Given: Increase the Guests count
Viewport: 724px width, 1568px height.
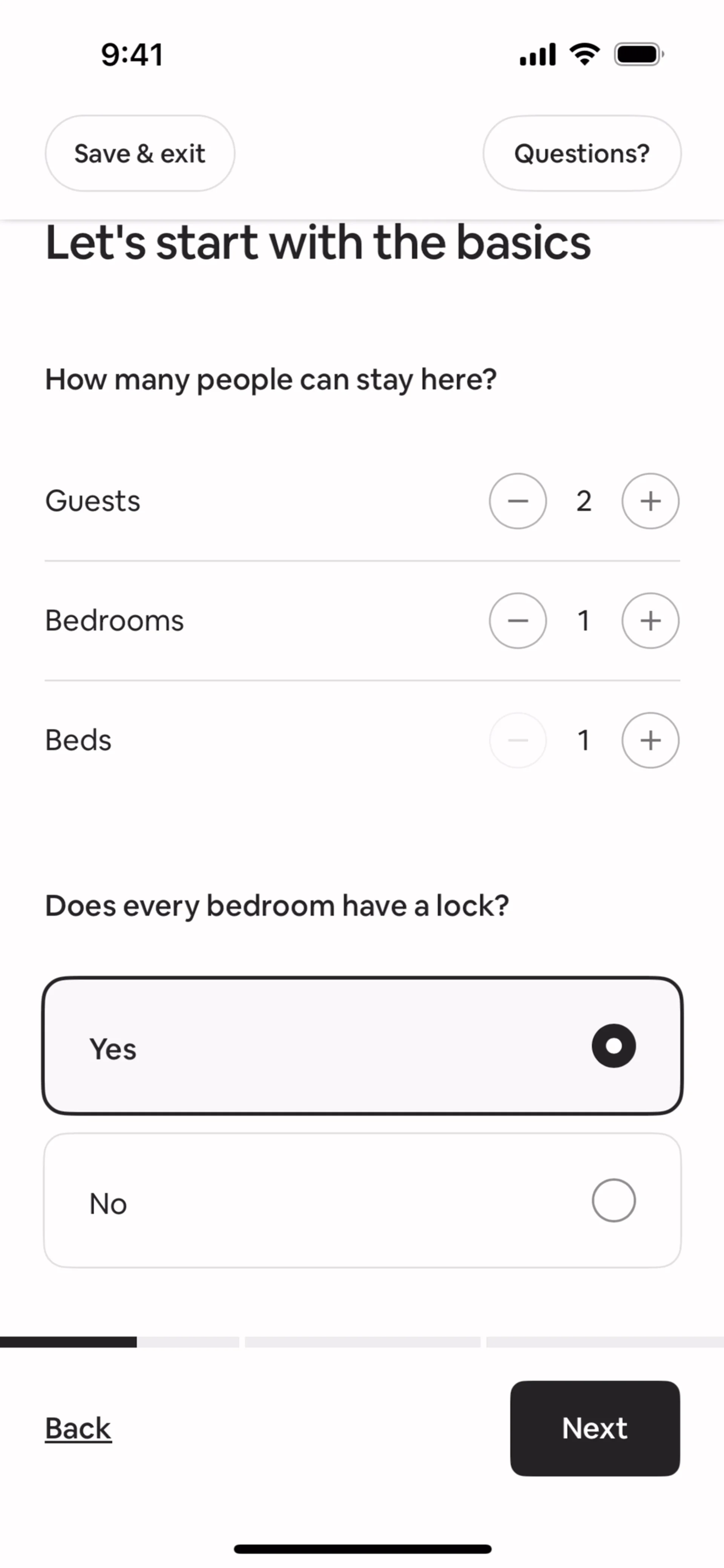Looking at the screenshot, I should click(650, 501).
